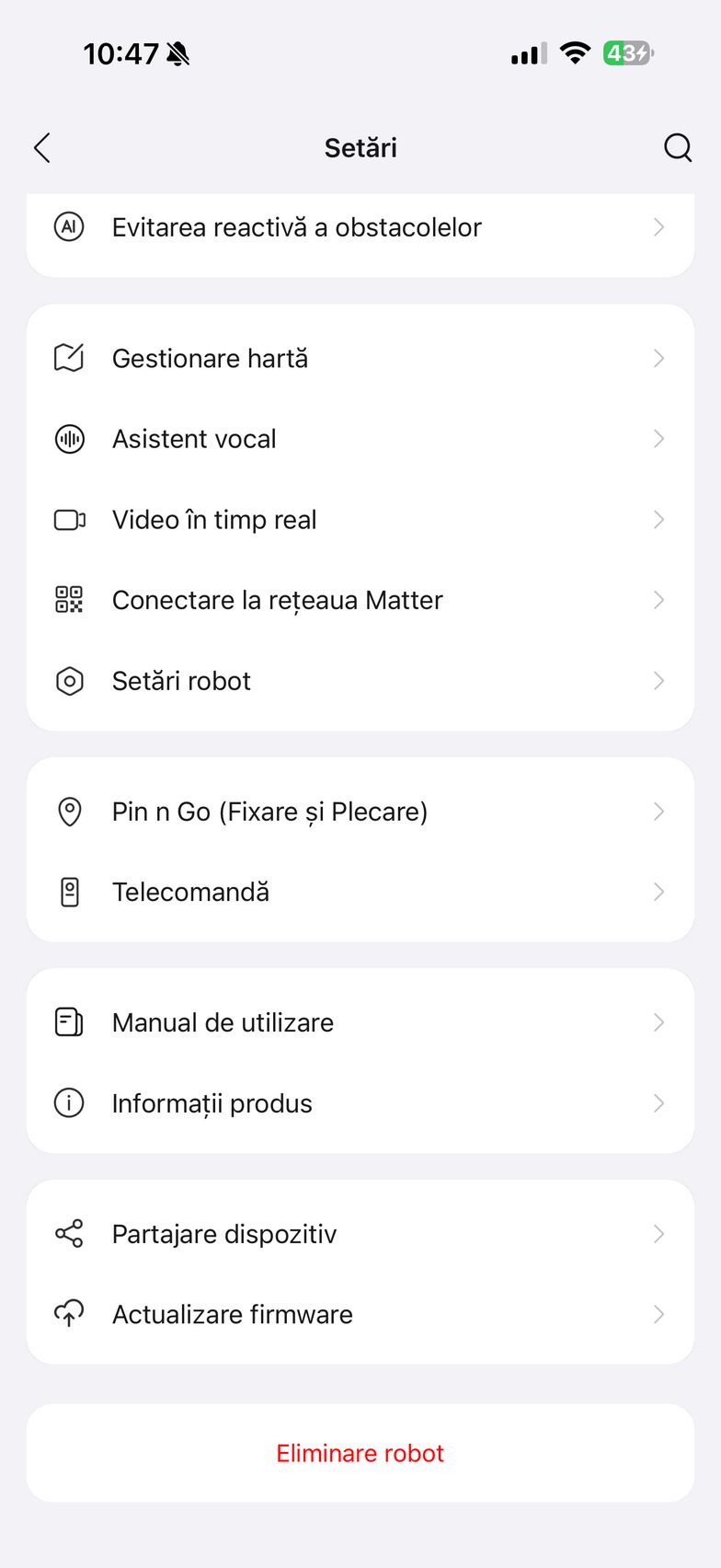Select Partajare dispozitiv
Image resolution: width=721 pixels, height=1568 pixels.
pyautogui.click(x=359, y=1234)
